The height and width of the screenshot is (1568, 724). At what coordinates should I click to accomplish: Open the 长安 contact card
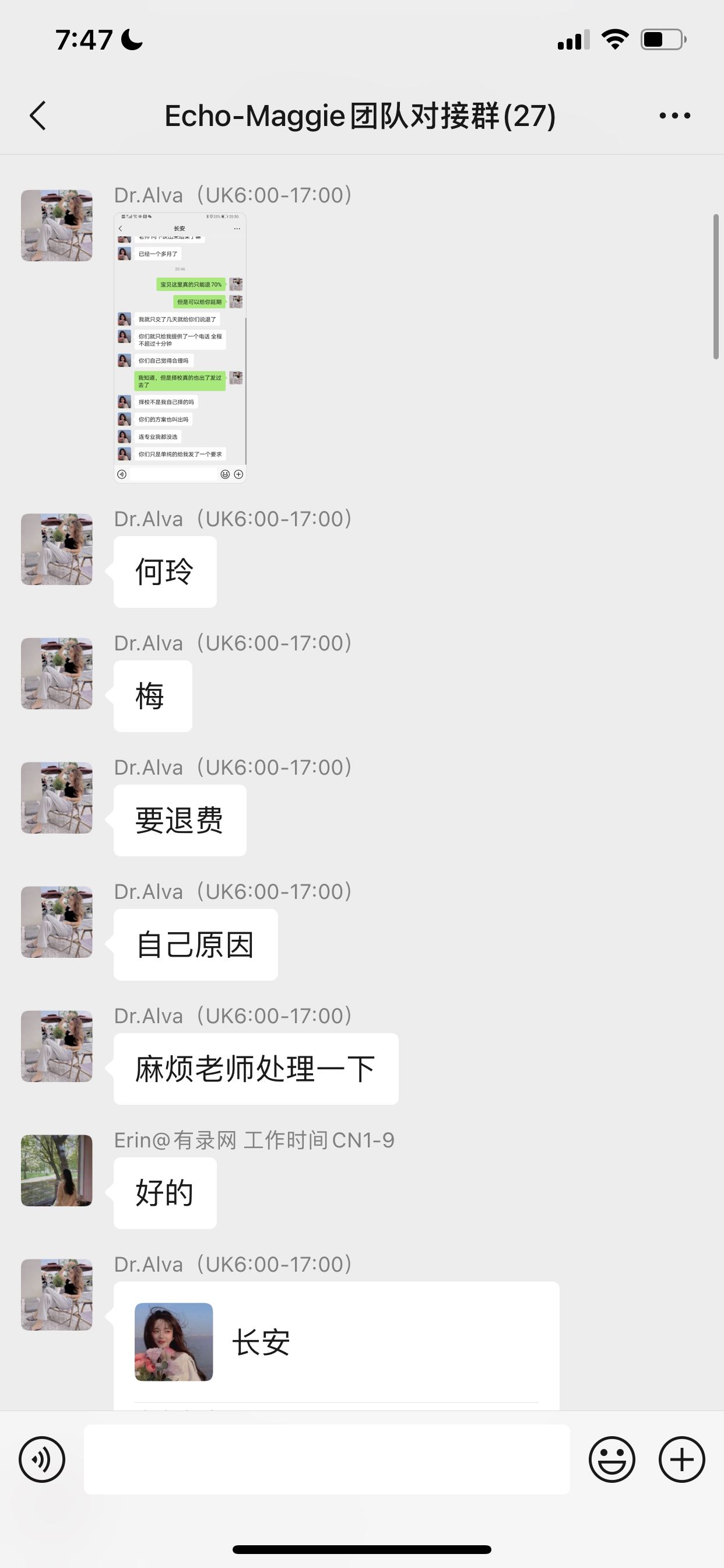(336, 1342)
